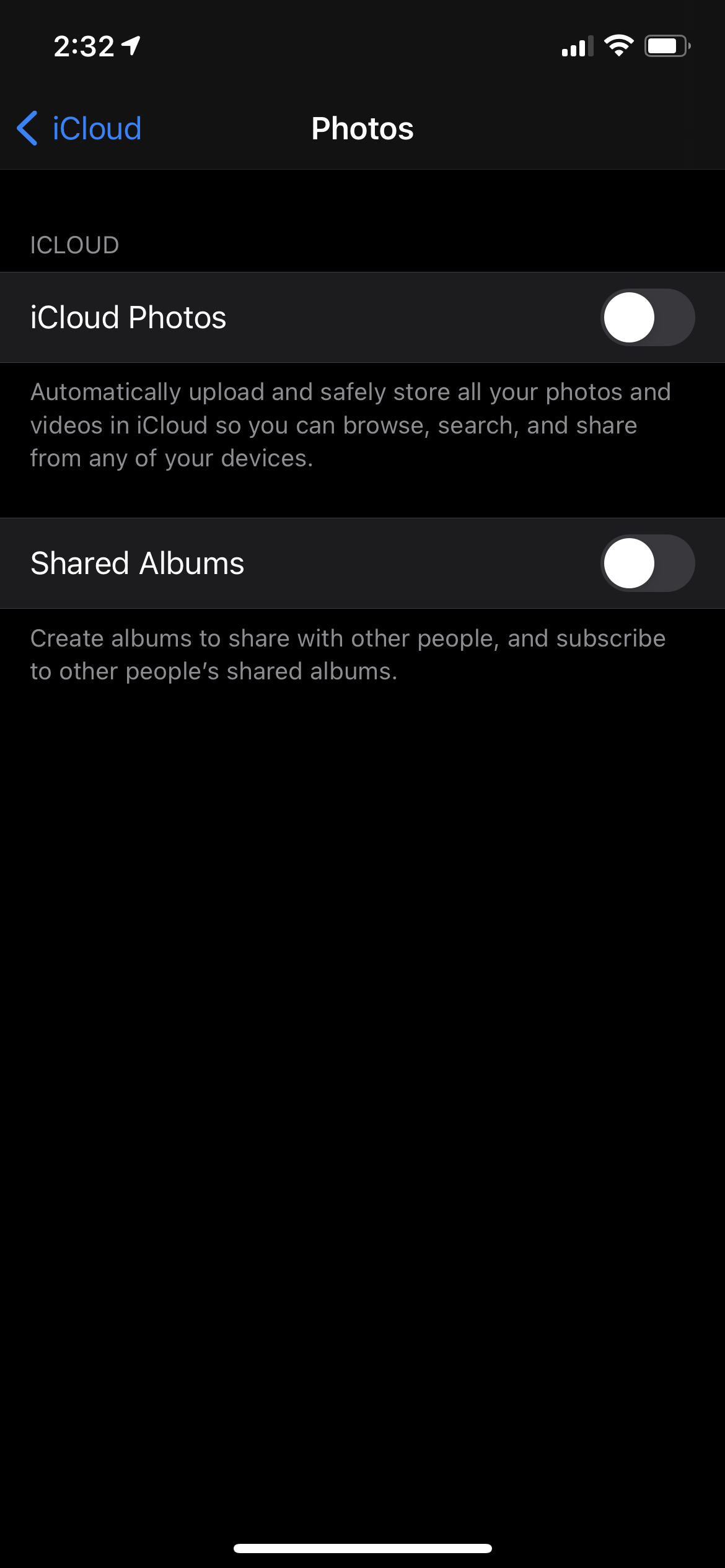Enable the iCloud Photos switch
The image size is (725, 1568).
coord(648,318)
